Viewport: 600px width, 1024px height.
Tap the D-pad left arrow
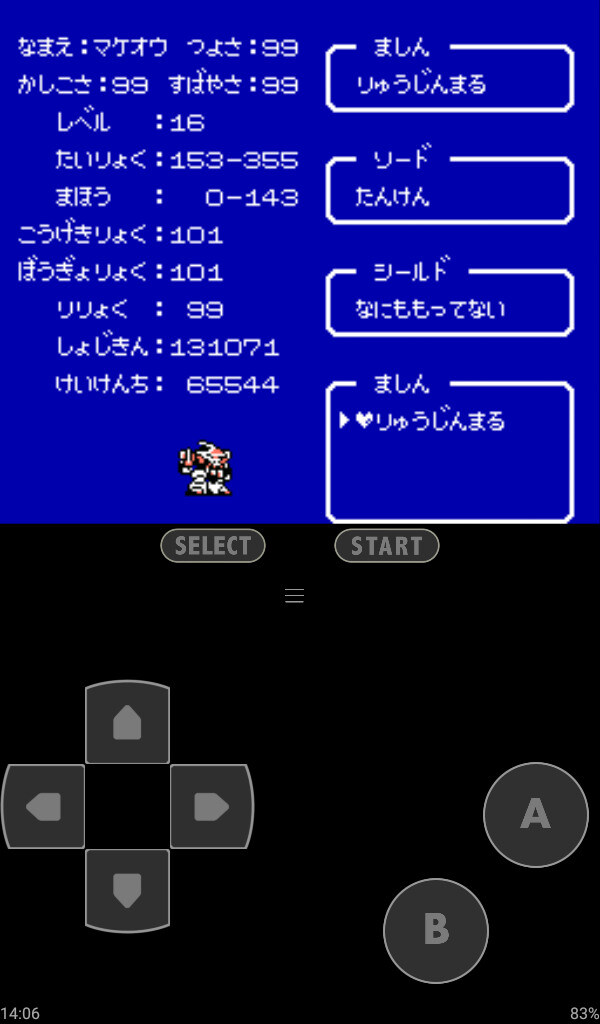click(44, 807)
